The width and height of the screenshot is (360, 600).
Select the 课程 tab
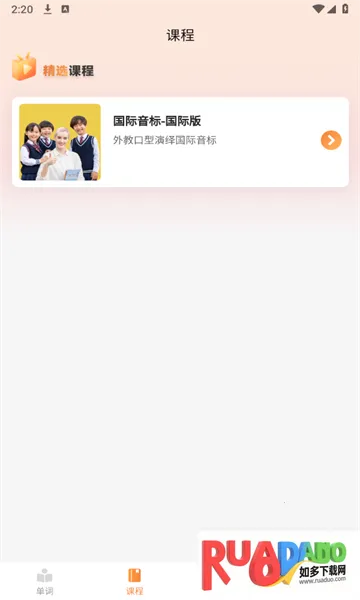[x=135, y=582]
